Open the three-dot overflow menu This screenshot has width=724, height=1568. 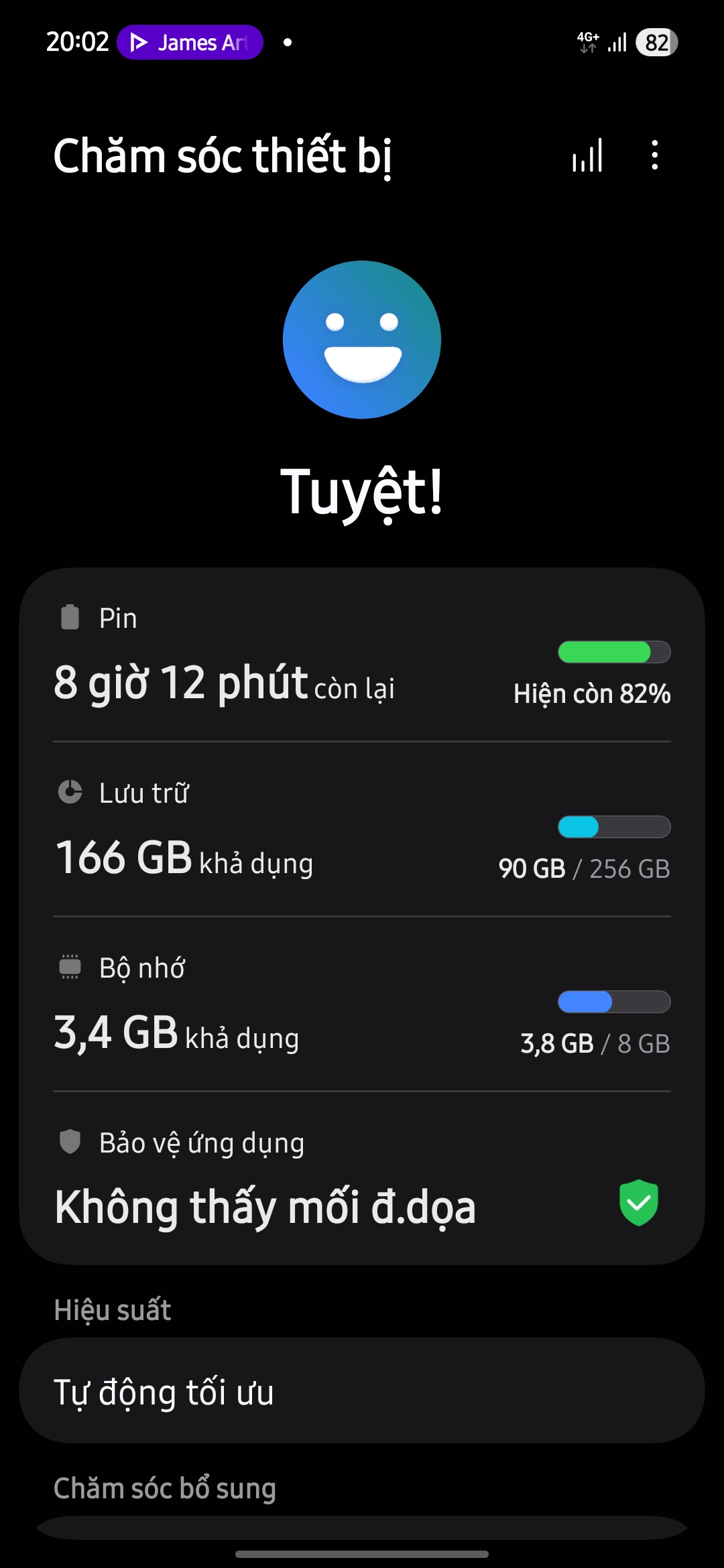[x=654, y=155]
